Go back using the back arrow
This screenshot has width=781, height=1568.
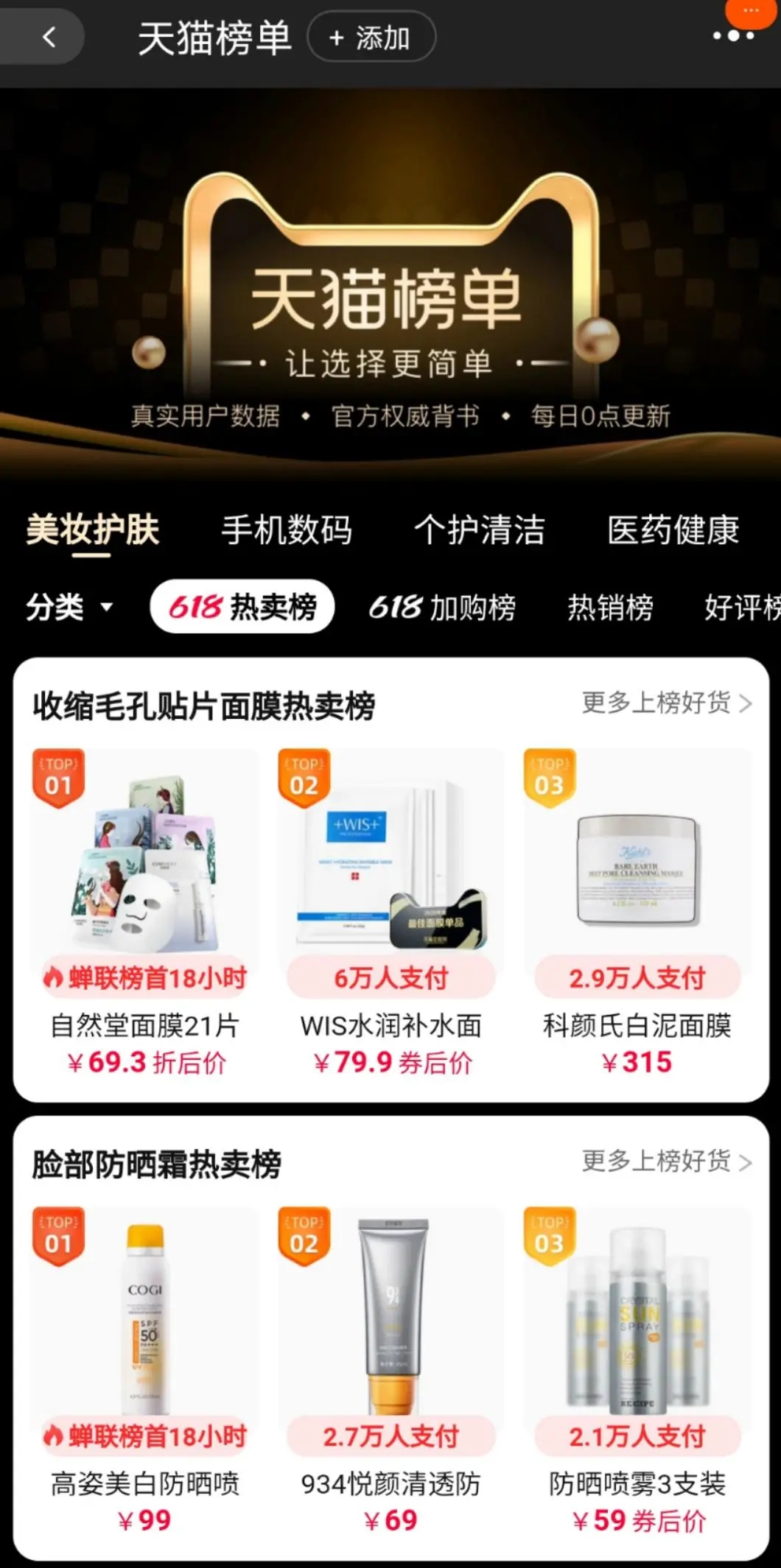coord(49,37)
